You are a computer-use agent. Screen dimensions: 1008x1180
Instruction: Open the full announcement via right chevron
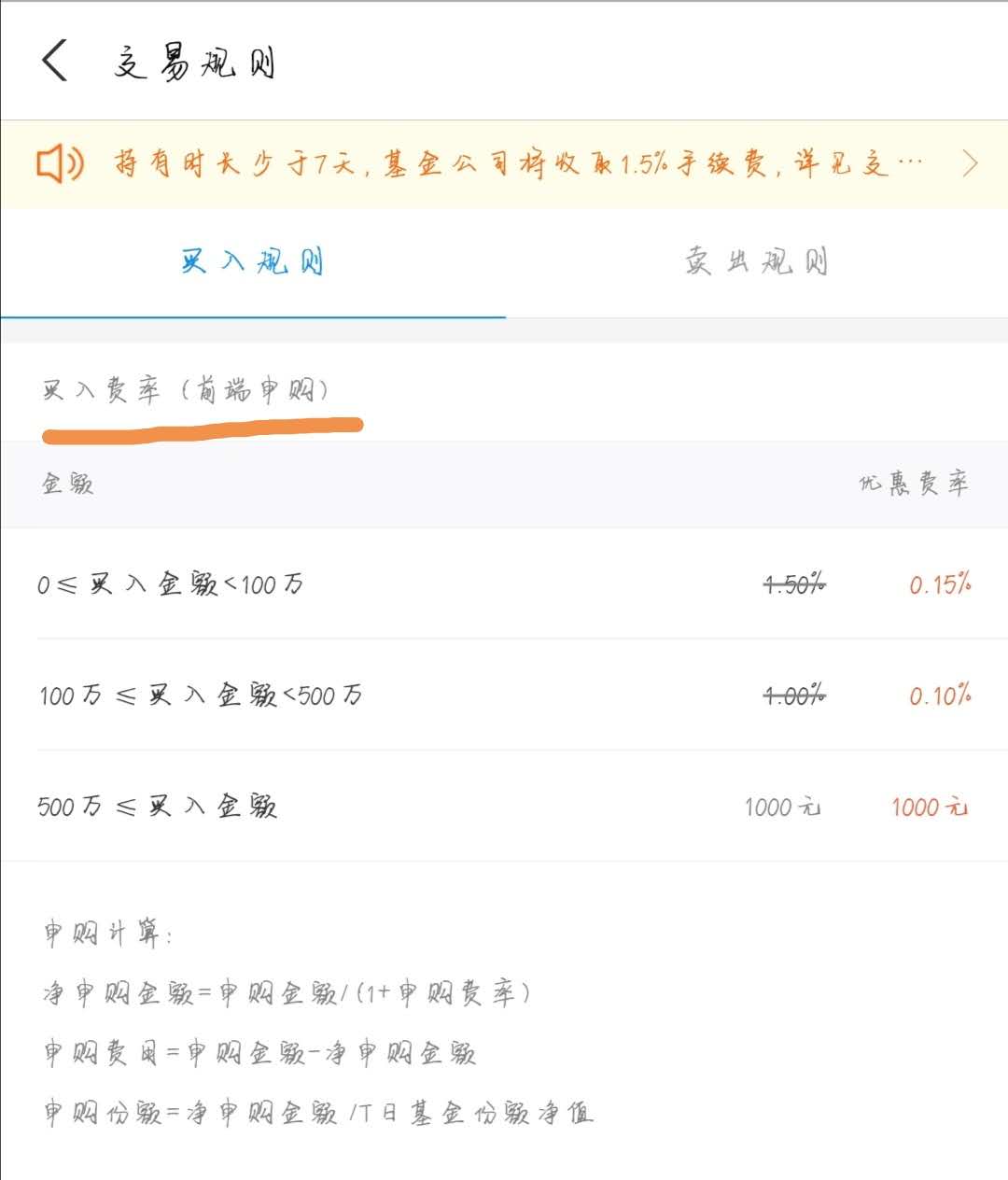[x=971, y=162]
